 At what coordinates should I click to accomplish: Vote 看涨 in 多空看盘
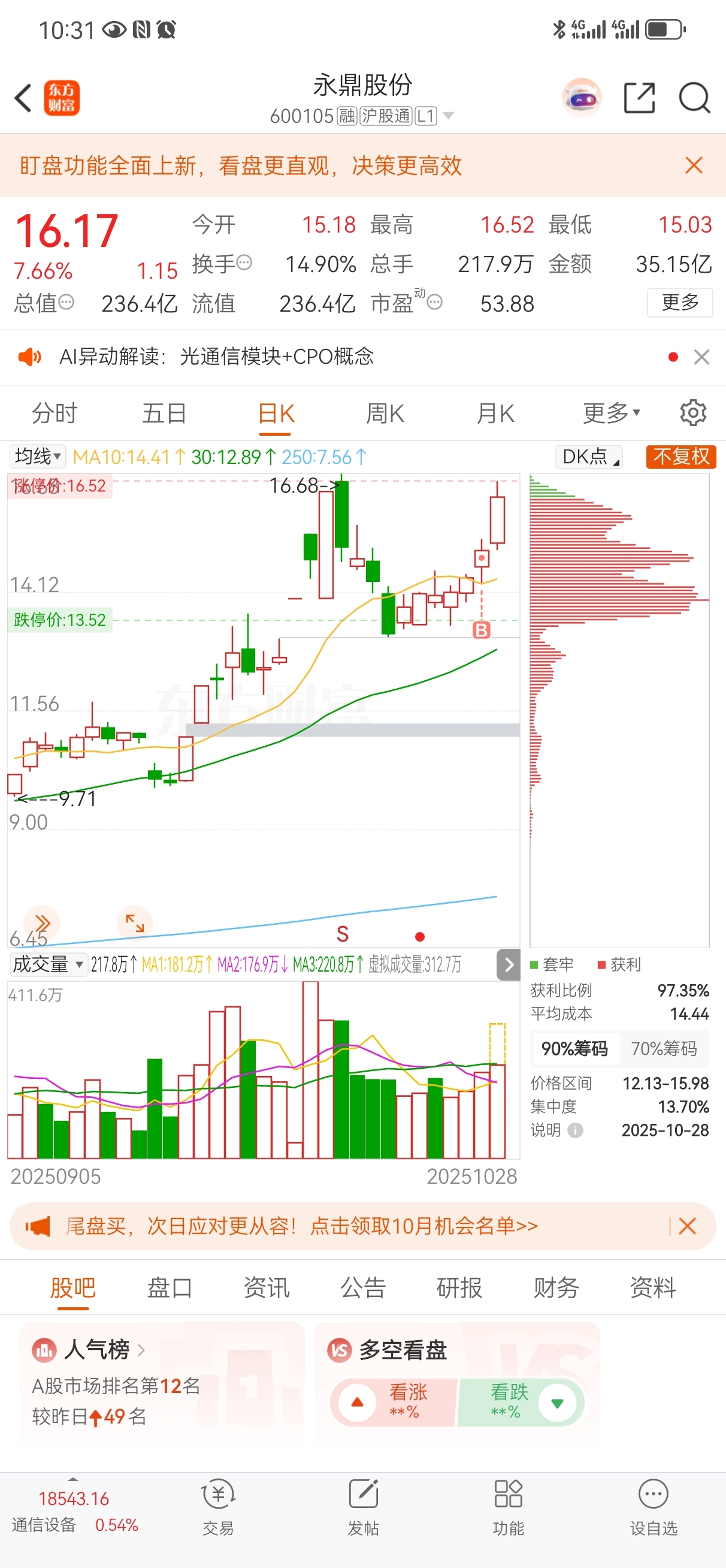tap(392, 1402)
